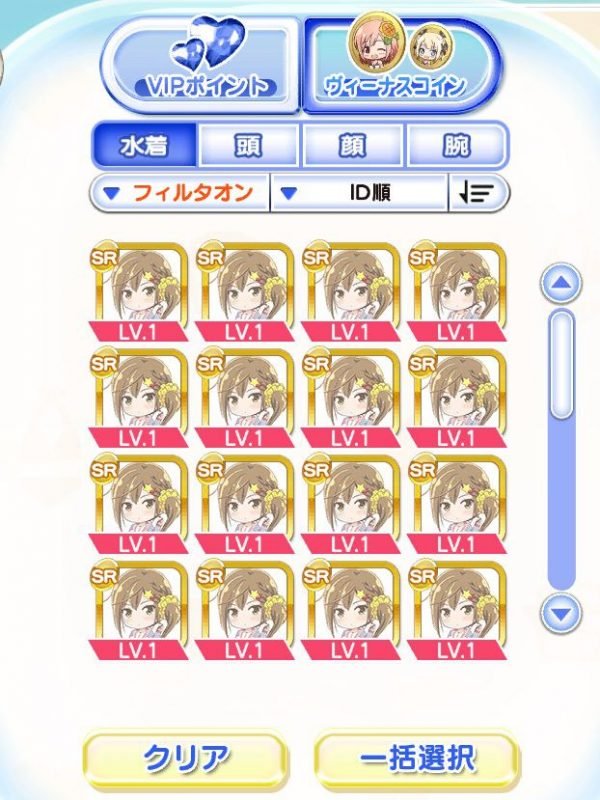Switch to the 頭 category tab

coord(248,145)
